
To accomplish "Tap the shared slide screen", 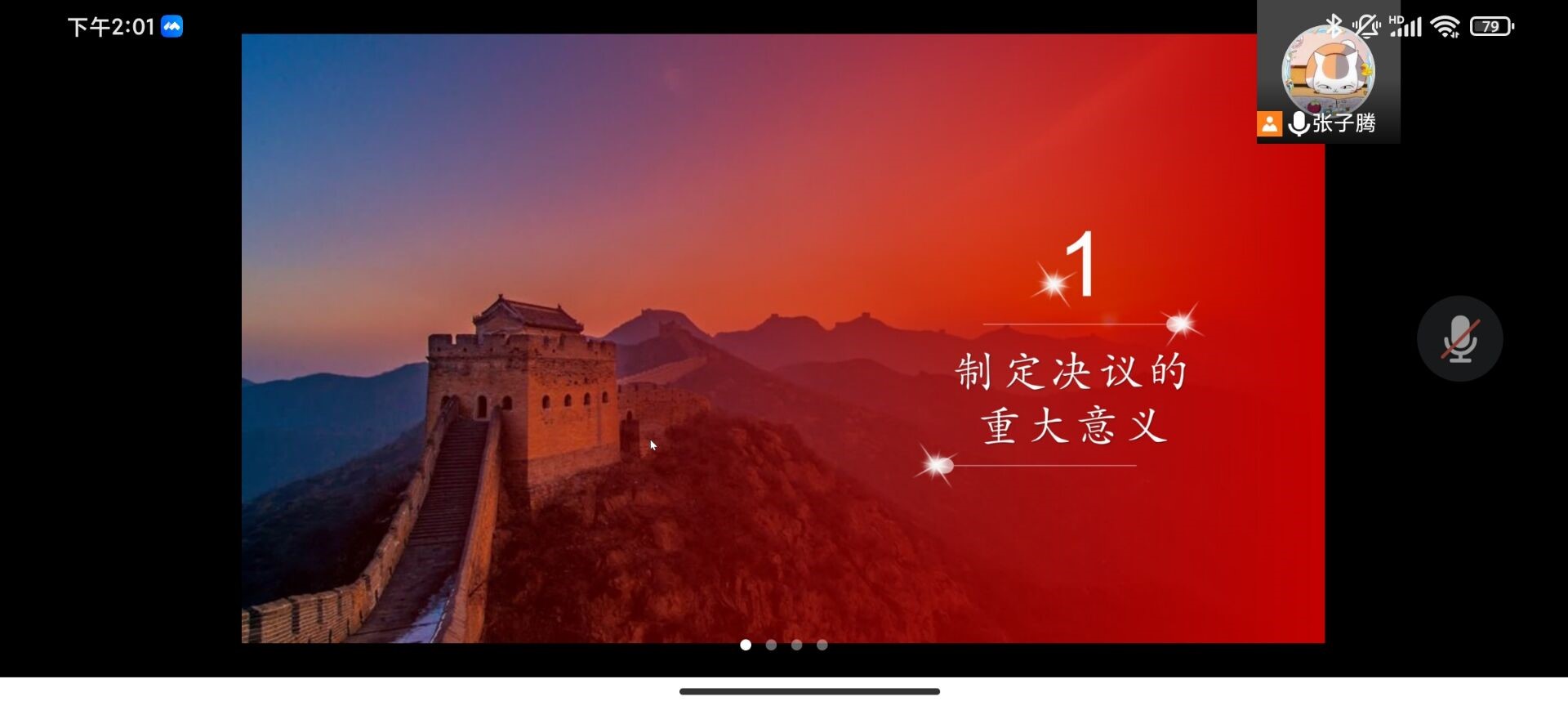I will (x=782, y=337).
